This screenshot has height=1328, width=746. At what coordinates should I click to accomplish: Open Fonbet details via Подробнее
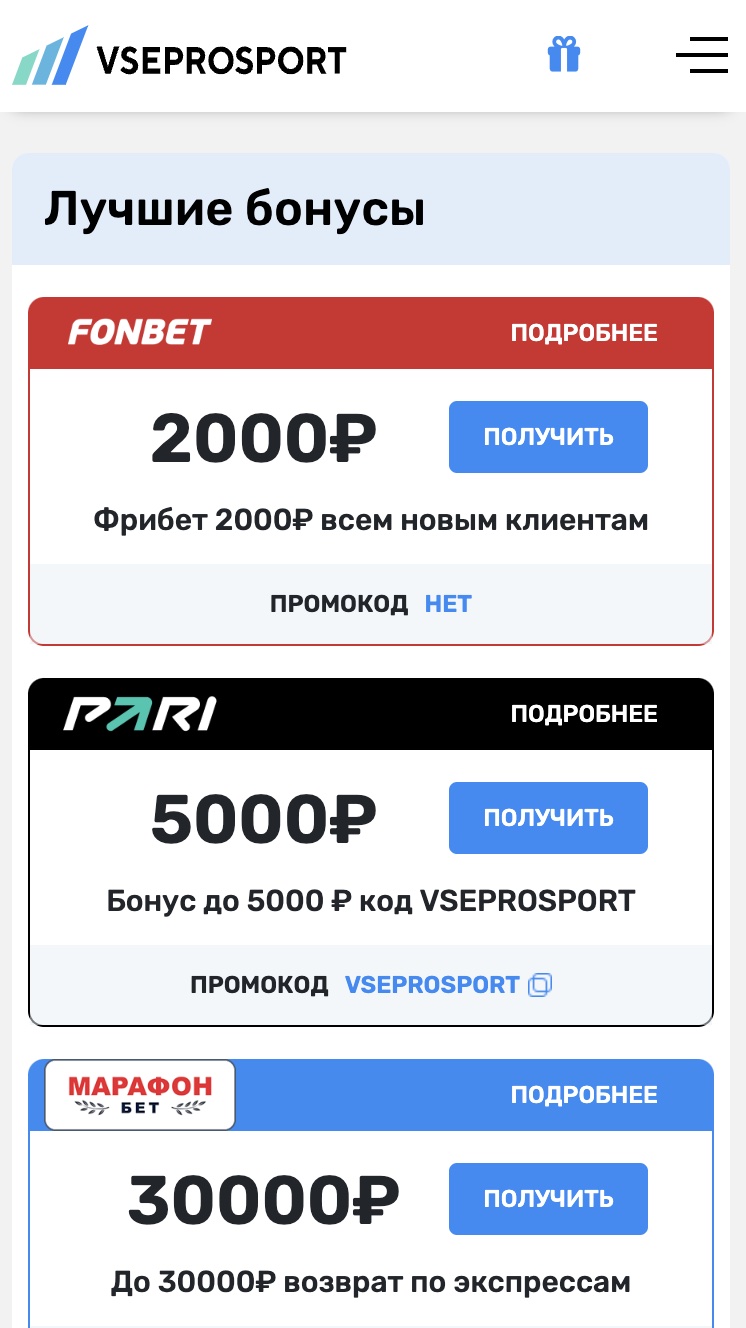click(584, 333)
